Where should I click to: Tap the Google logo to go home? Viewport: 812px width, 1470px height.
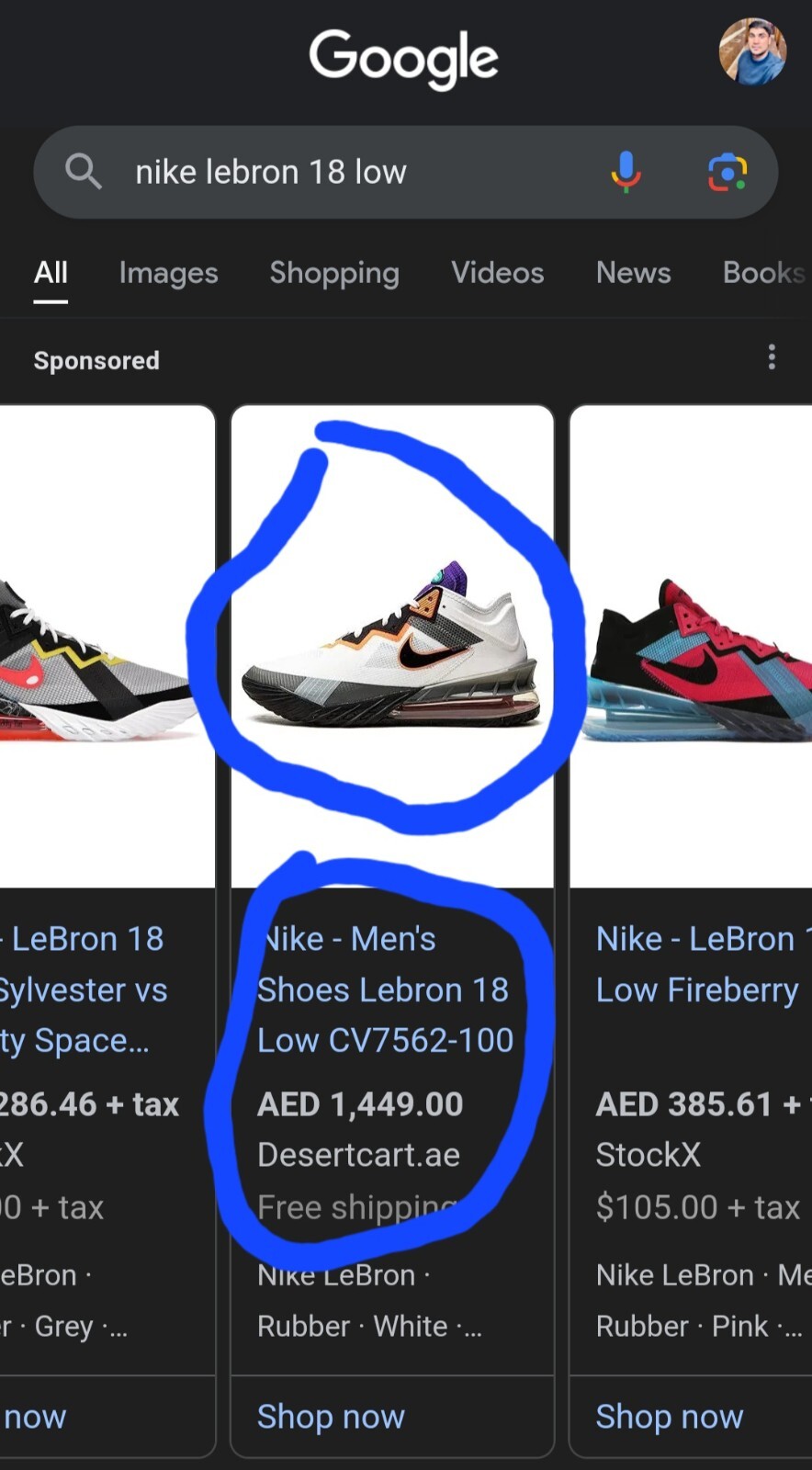pyautogui.click(x=403, y=57)
